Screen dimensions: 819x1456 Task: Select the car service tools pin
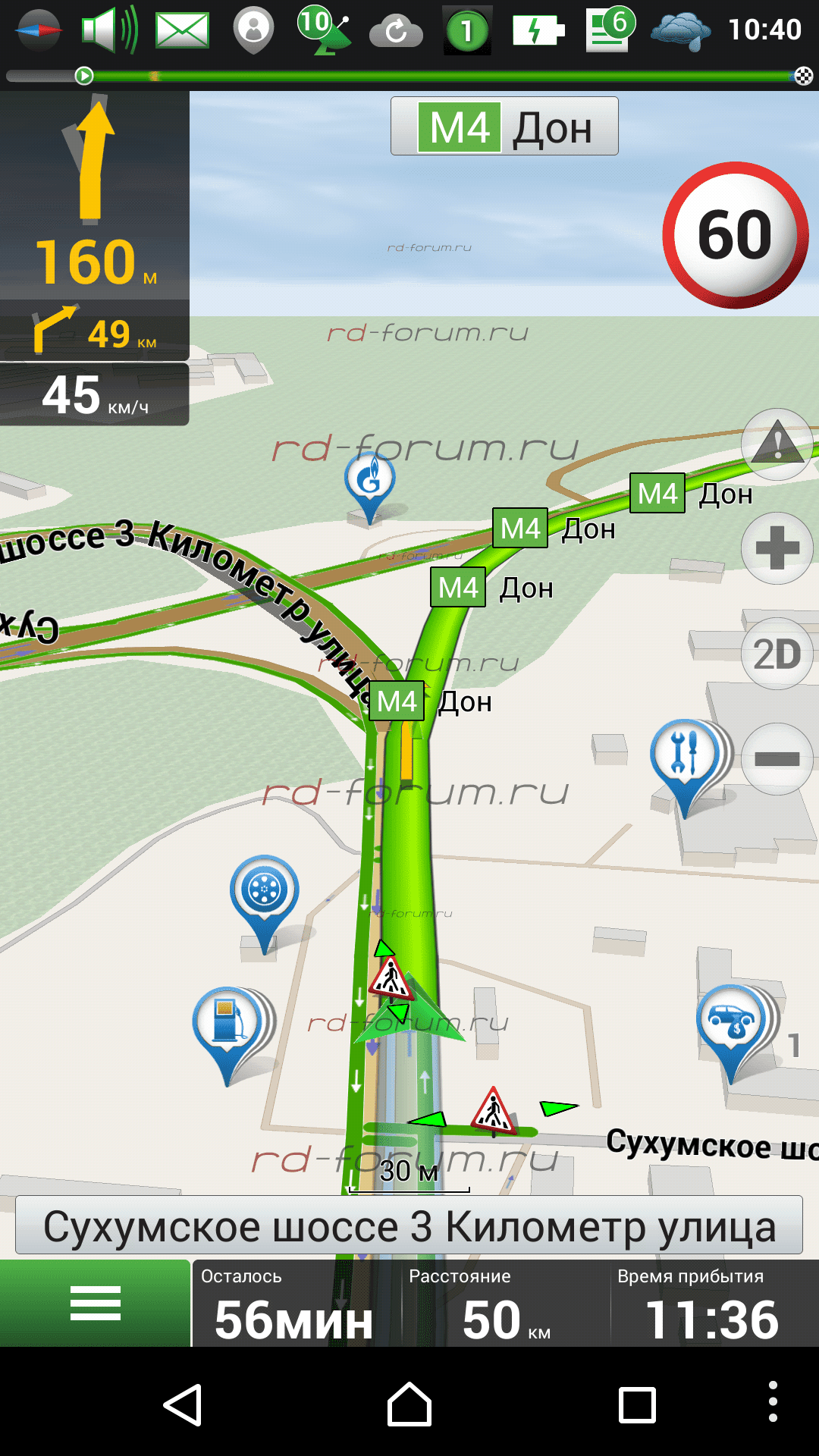(685, 755)
